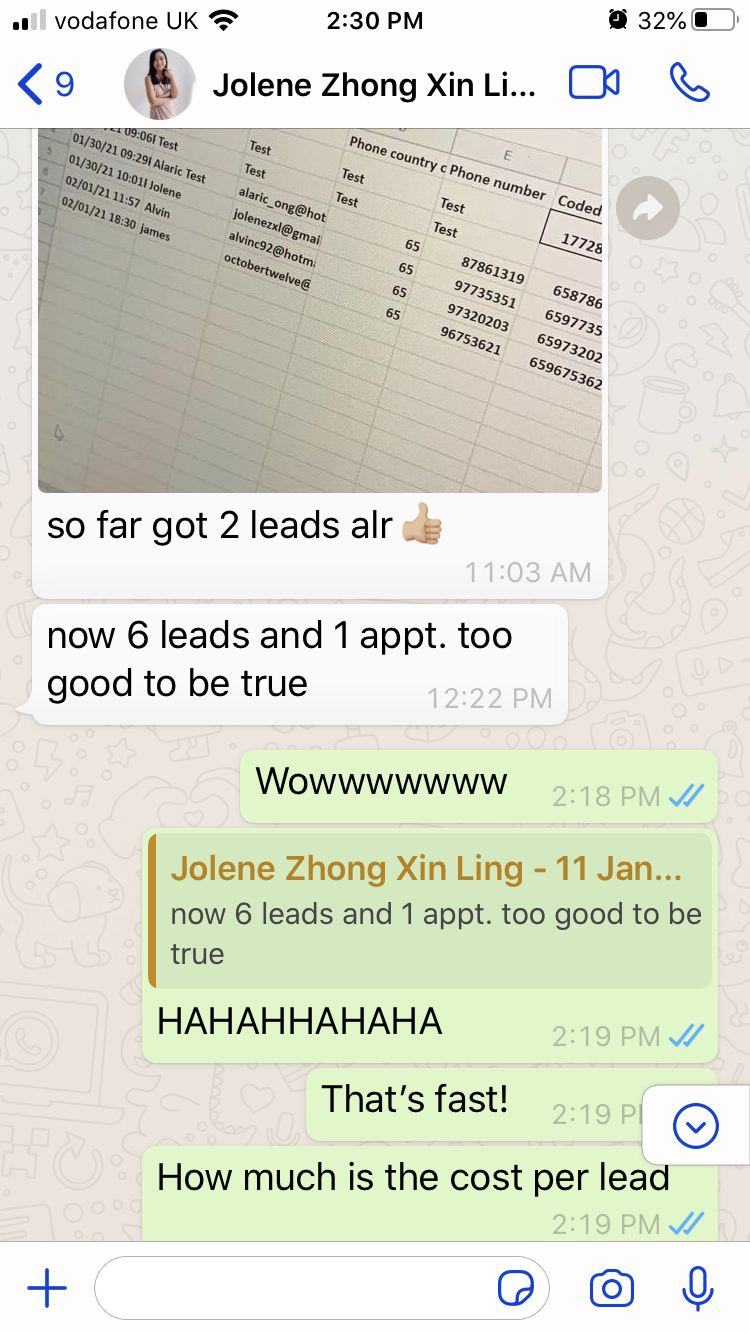
Task: Jump to the latest messages with down arrow
Action: 696,1127
